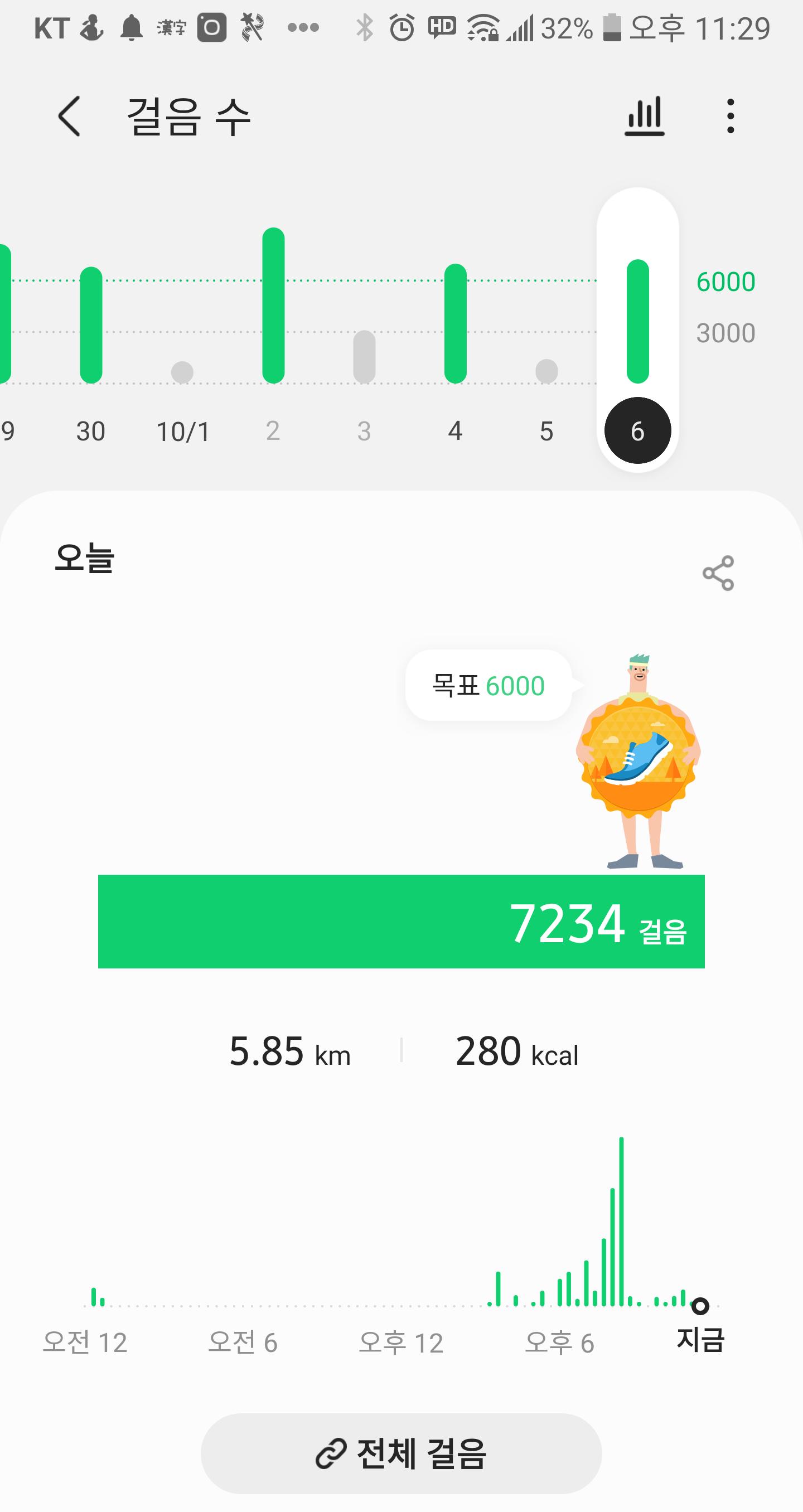Viewport: 803px width, 1512px height.
Task: Open the three-dot overflow menu
Action: tap(730, 116)
